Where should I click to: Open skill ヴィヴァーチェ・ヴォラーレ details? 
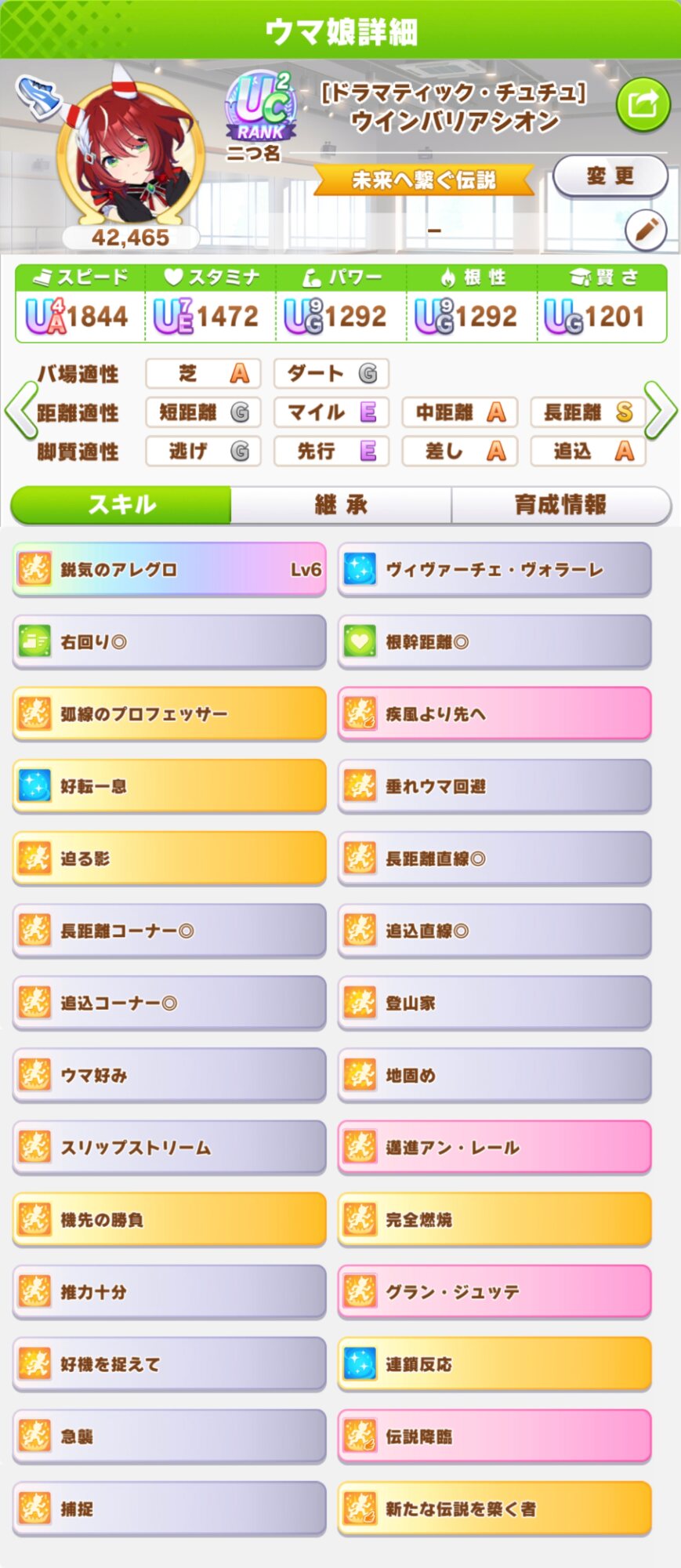point(494,570)
